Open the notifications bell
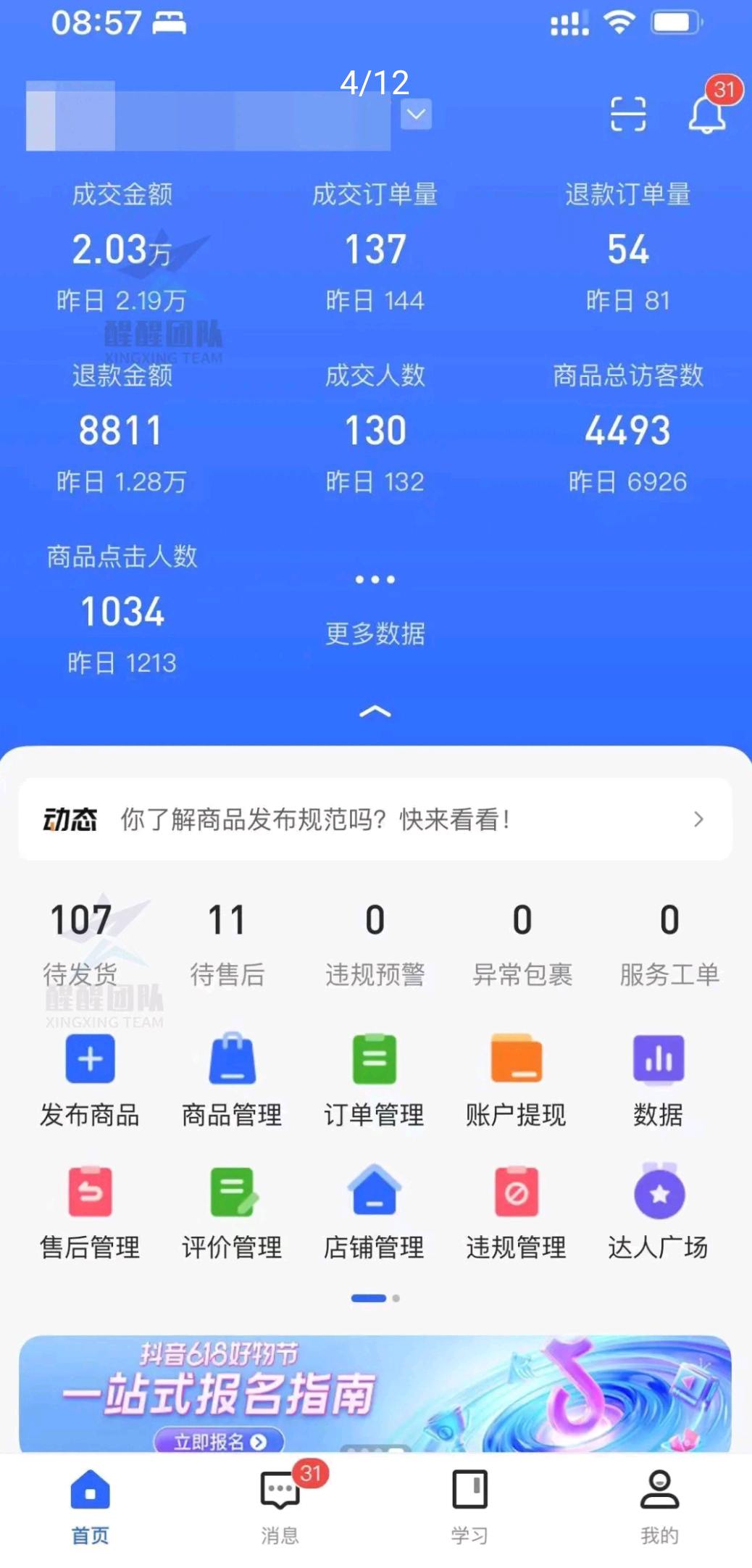The image size is (752, 1568). click(x=706, y=115)
